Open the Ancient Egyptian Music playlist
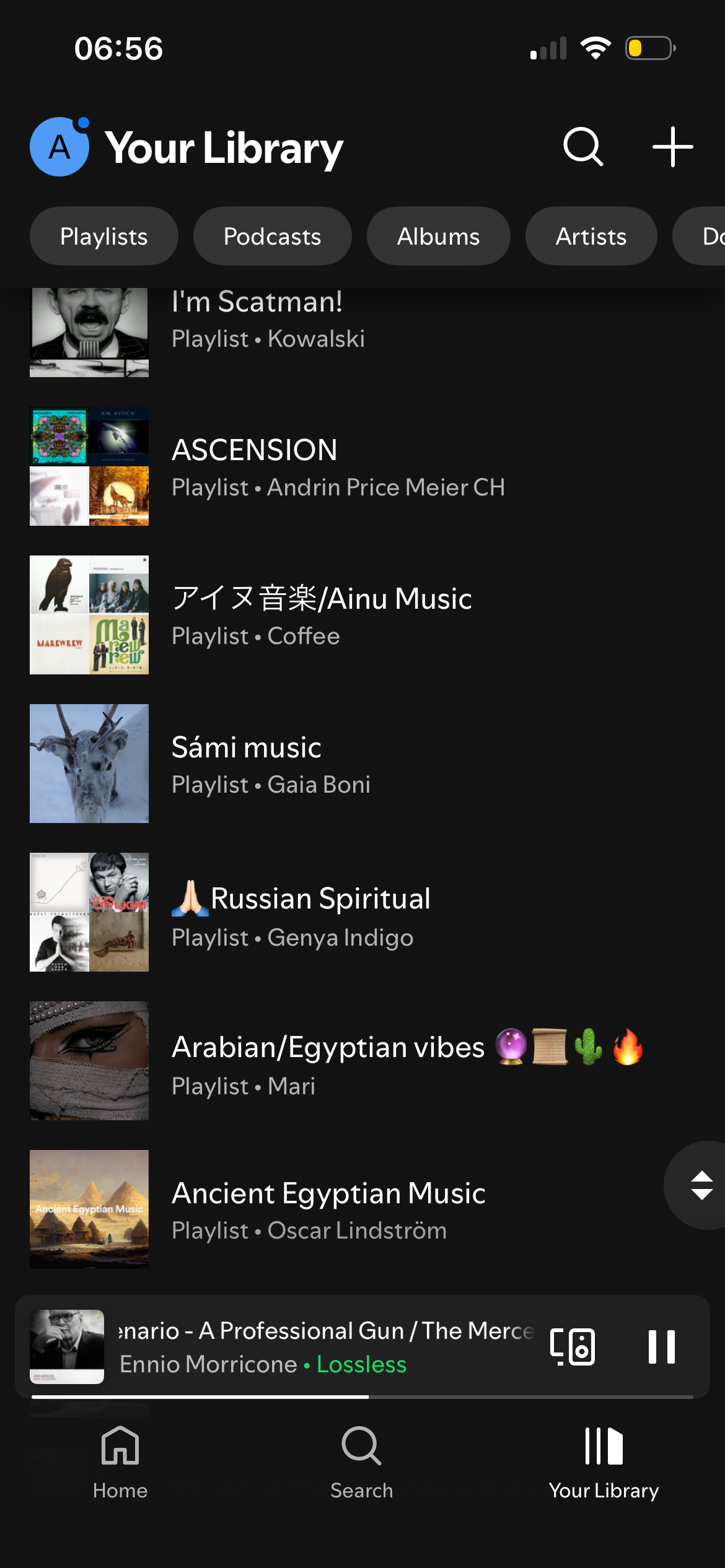 328,1210
